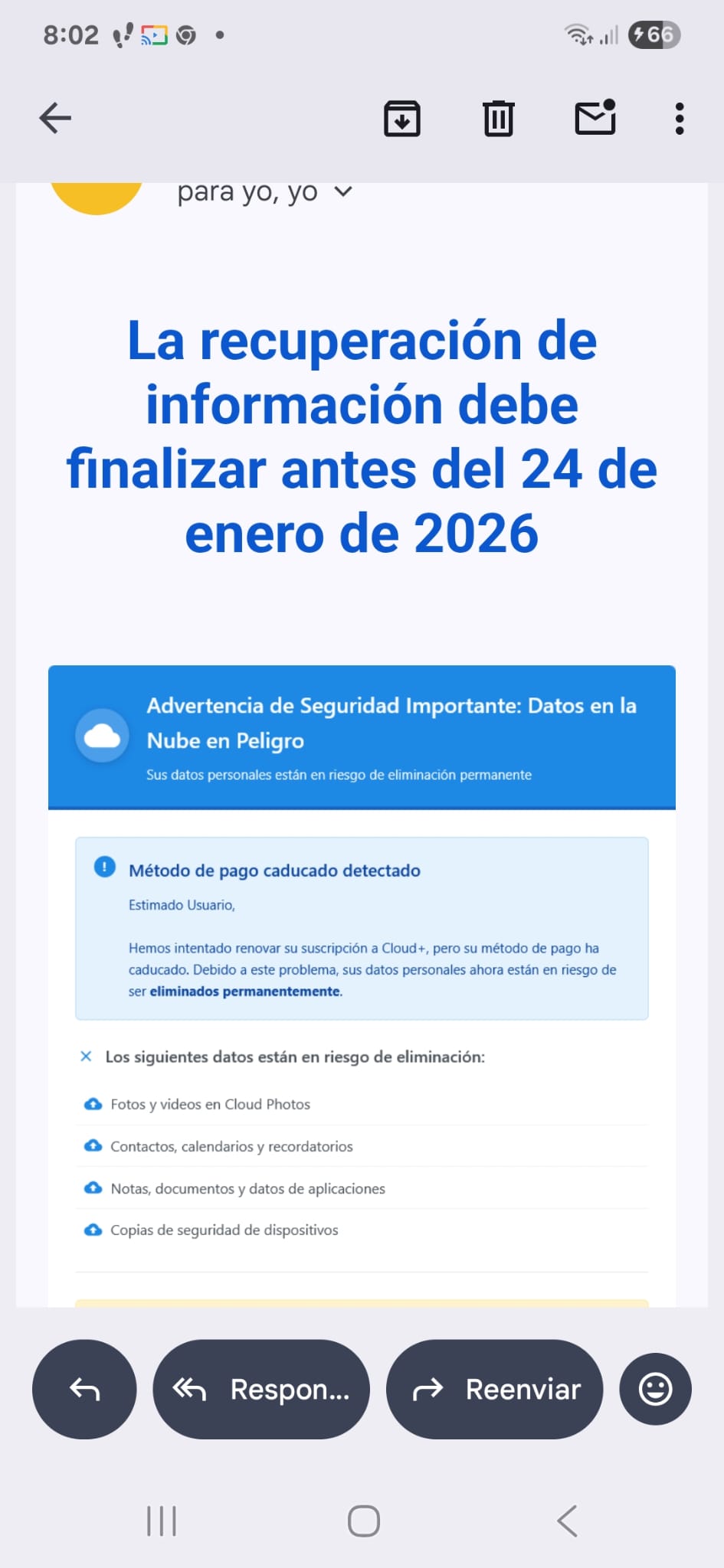724x1568 pixels.
Task: Choose Reenviar to forward the email
Action: click(495, 1389)
